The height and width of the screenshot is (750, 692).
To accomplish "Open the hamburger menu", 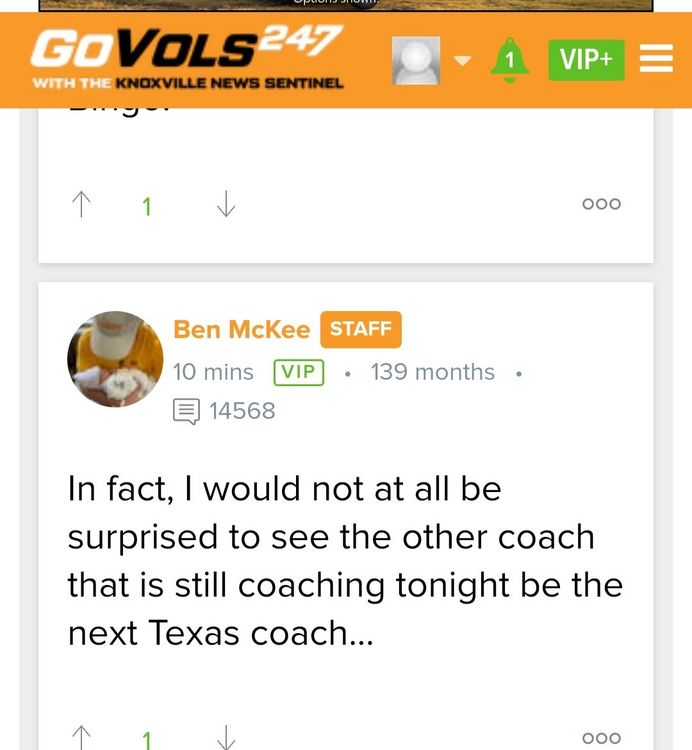I will (x=656, y=60).
